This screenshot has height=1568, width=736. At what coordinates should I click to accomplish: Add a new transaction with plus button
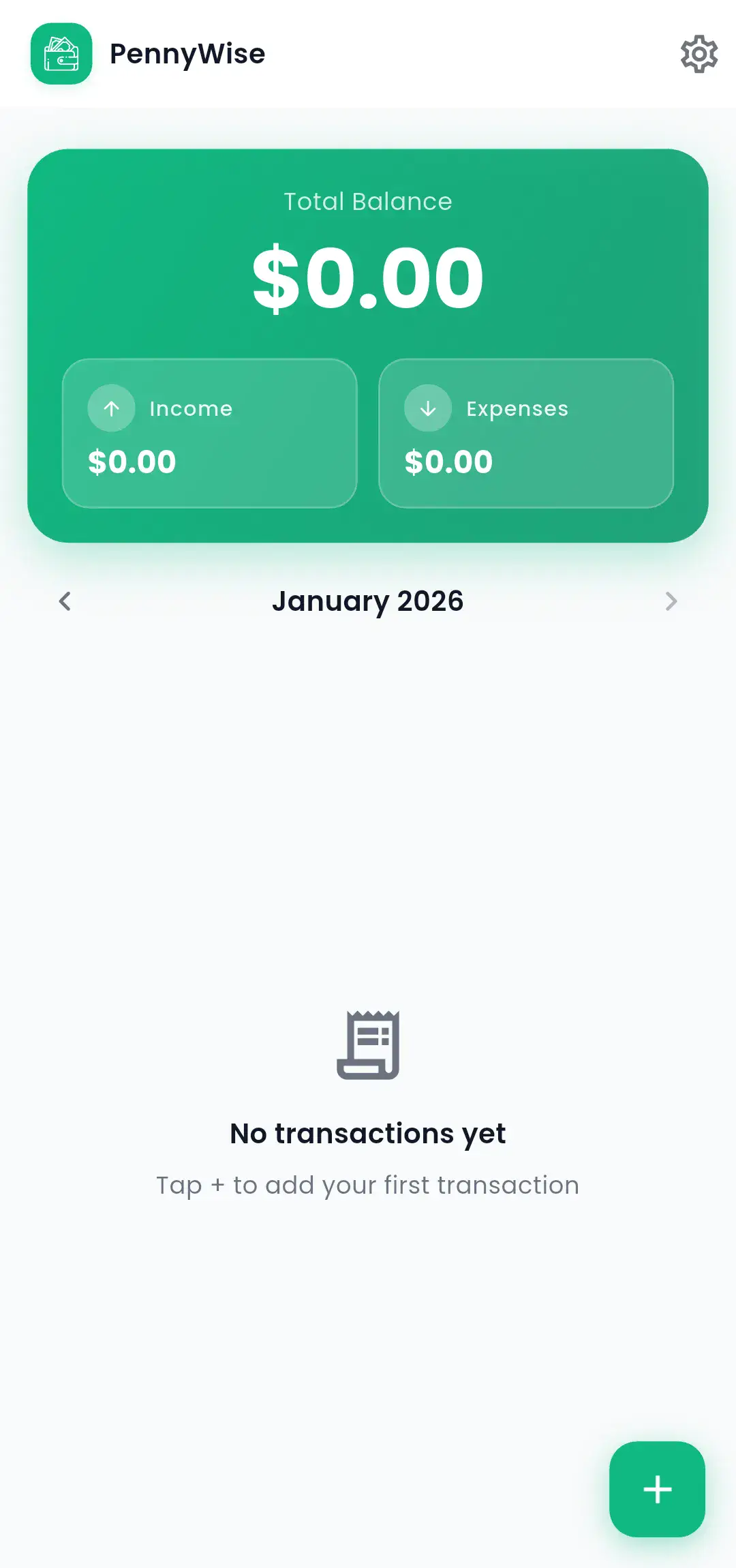point(657,1489)
